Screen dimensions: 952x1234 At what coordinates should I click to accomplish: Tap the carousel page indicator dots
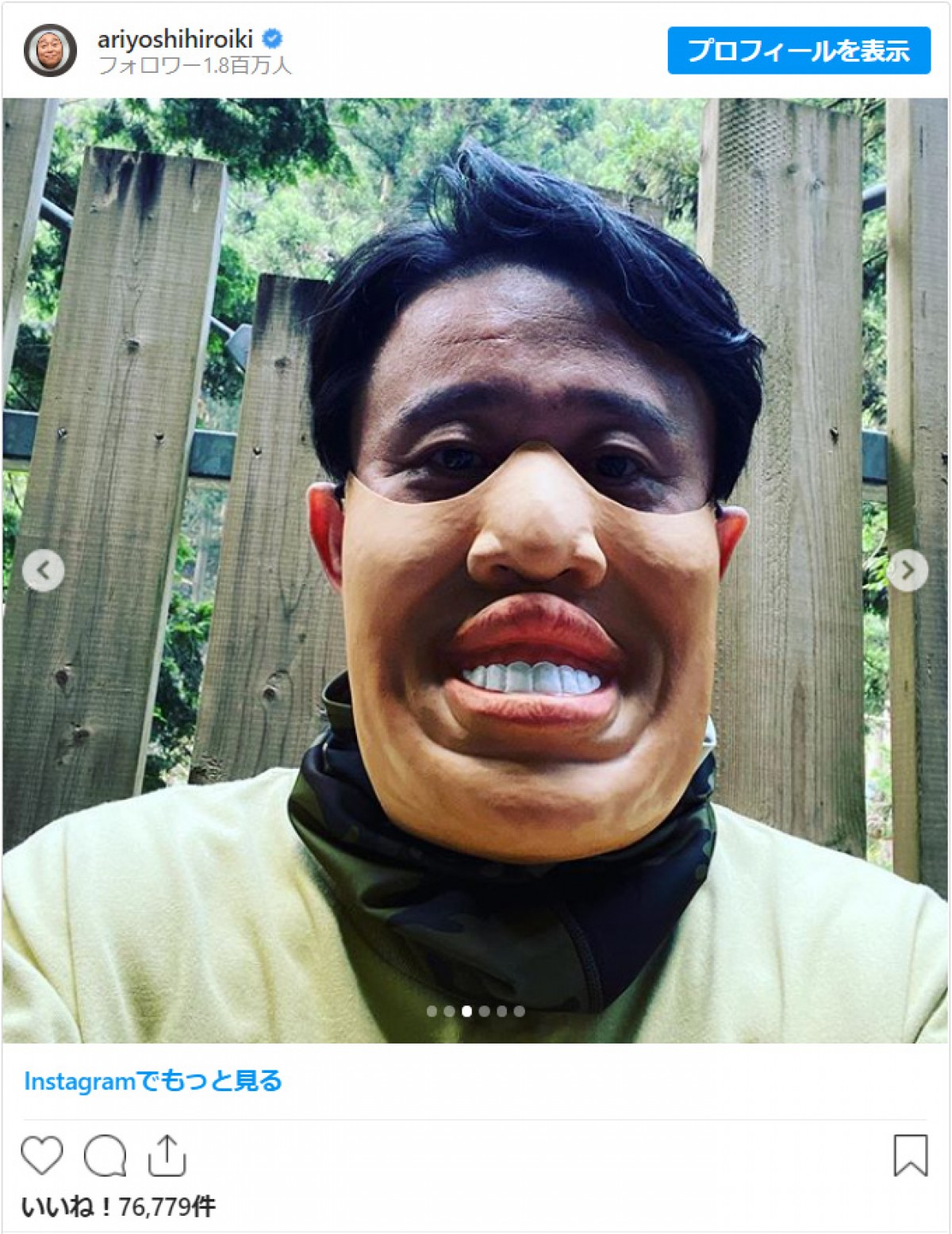(x=475, y=1011)
